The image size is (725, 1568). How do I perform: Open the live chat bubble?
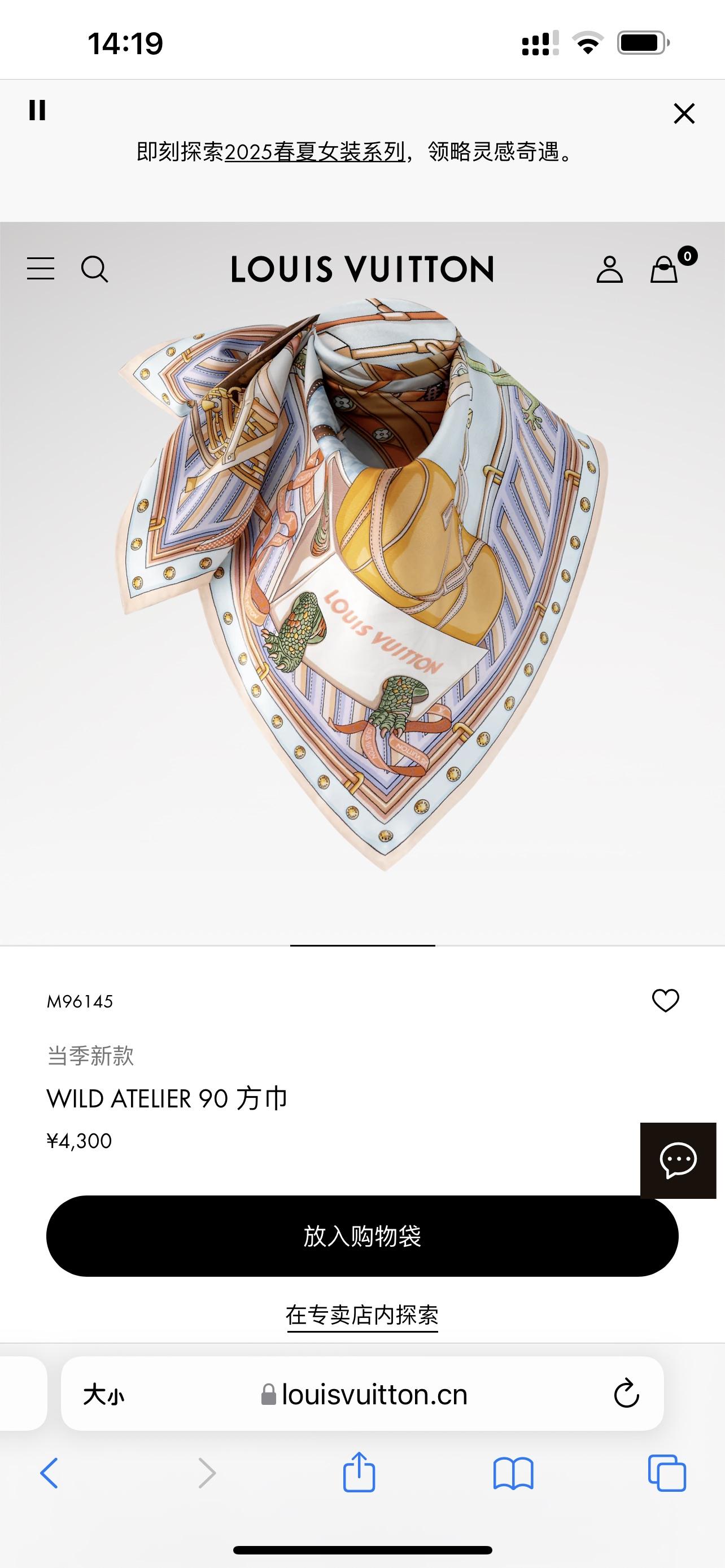(x=678, y=1160)
